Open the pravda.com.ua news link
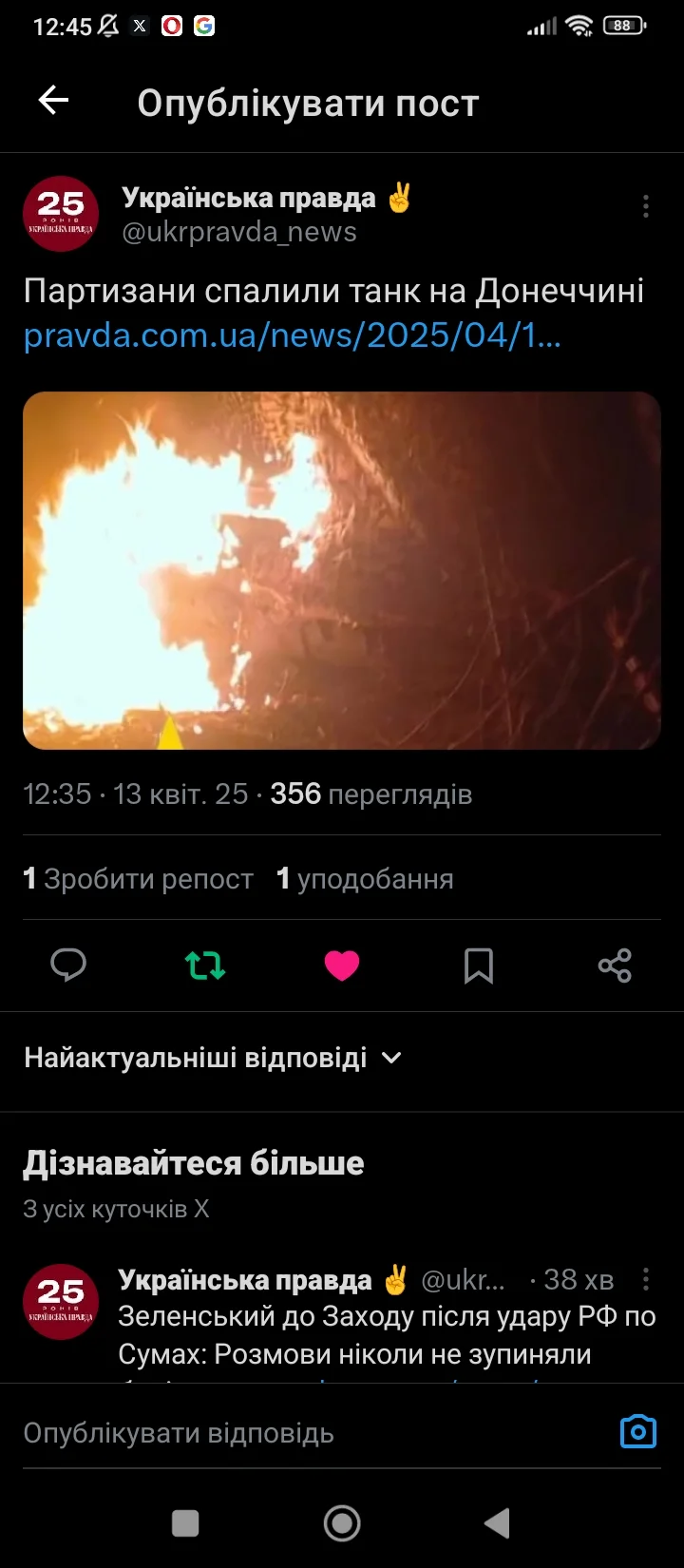The width and height of the screenshot is (684, 1568). [293, 335]
